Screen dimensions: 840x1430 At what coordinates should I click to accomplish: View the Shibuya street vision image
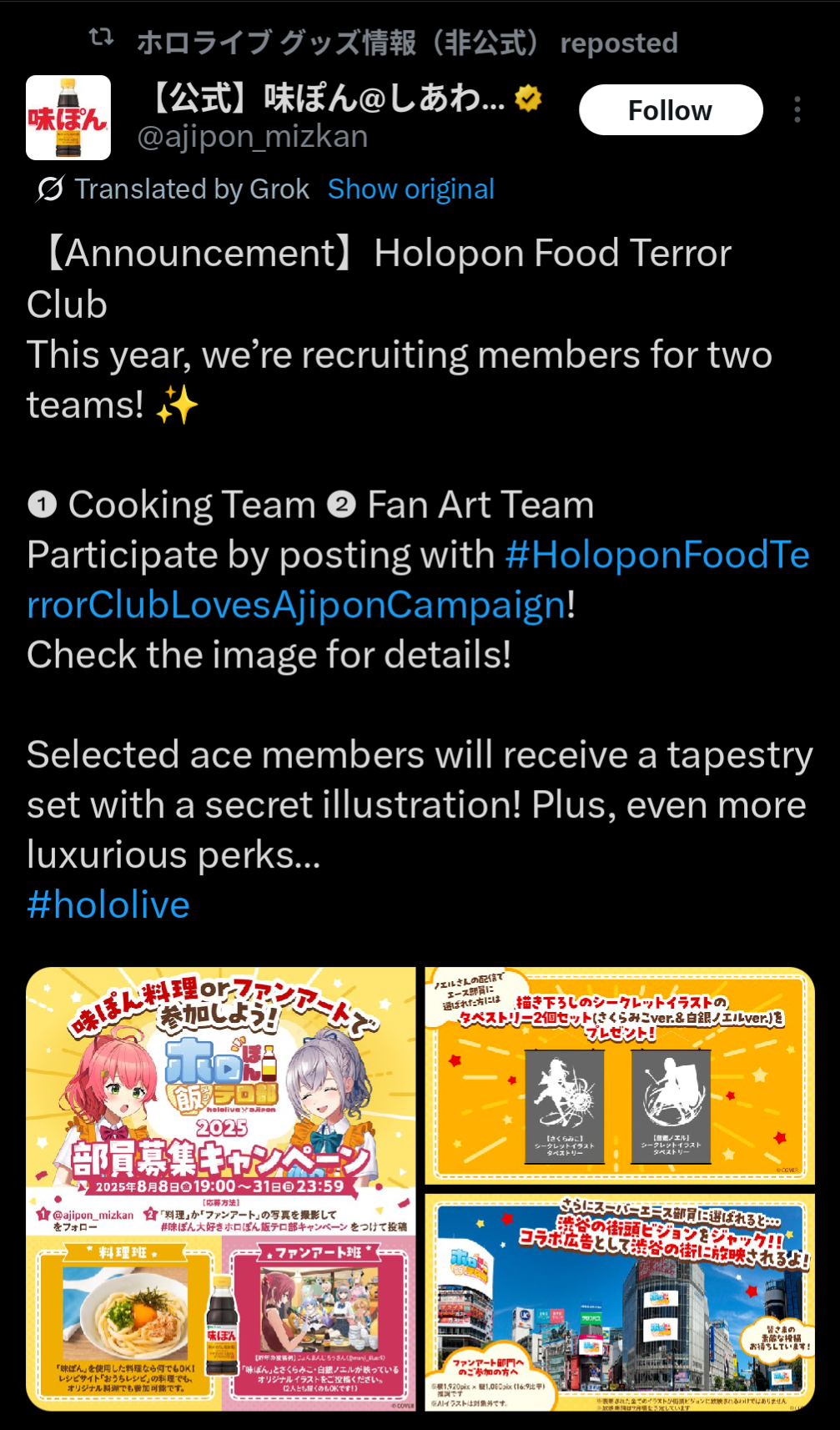[620, 1302]
